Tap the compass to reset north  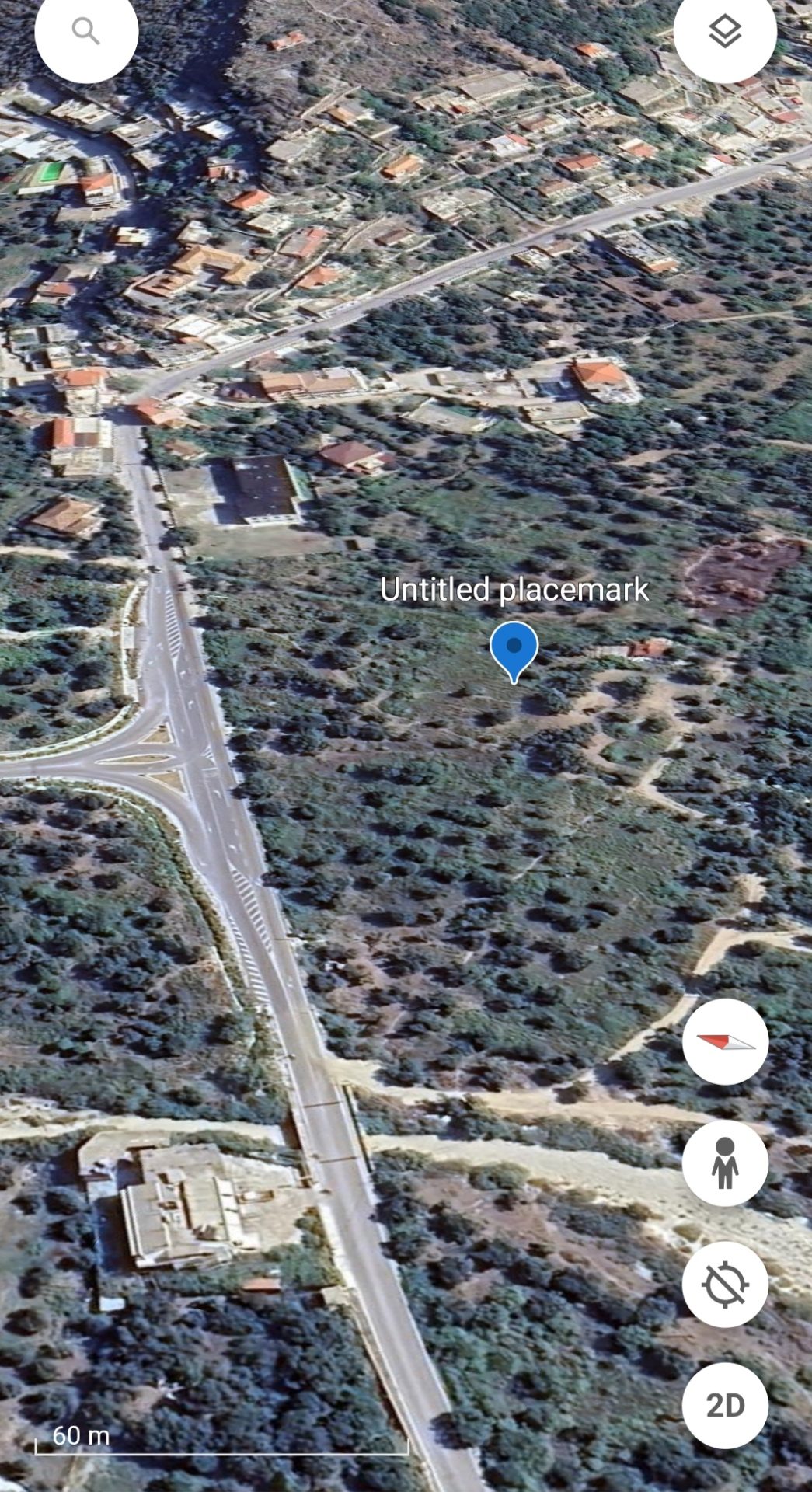tap(725, 1041)
